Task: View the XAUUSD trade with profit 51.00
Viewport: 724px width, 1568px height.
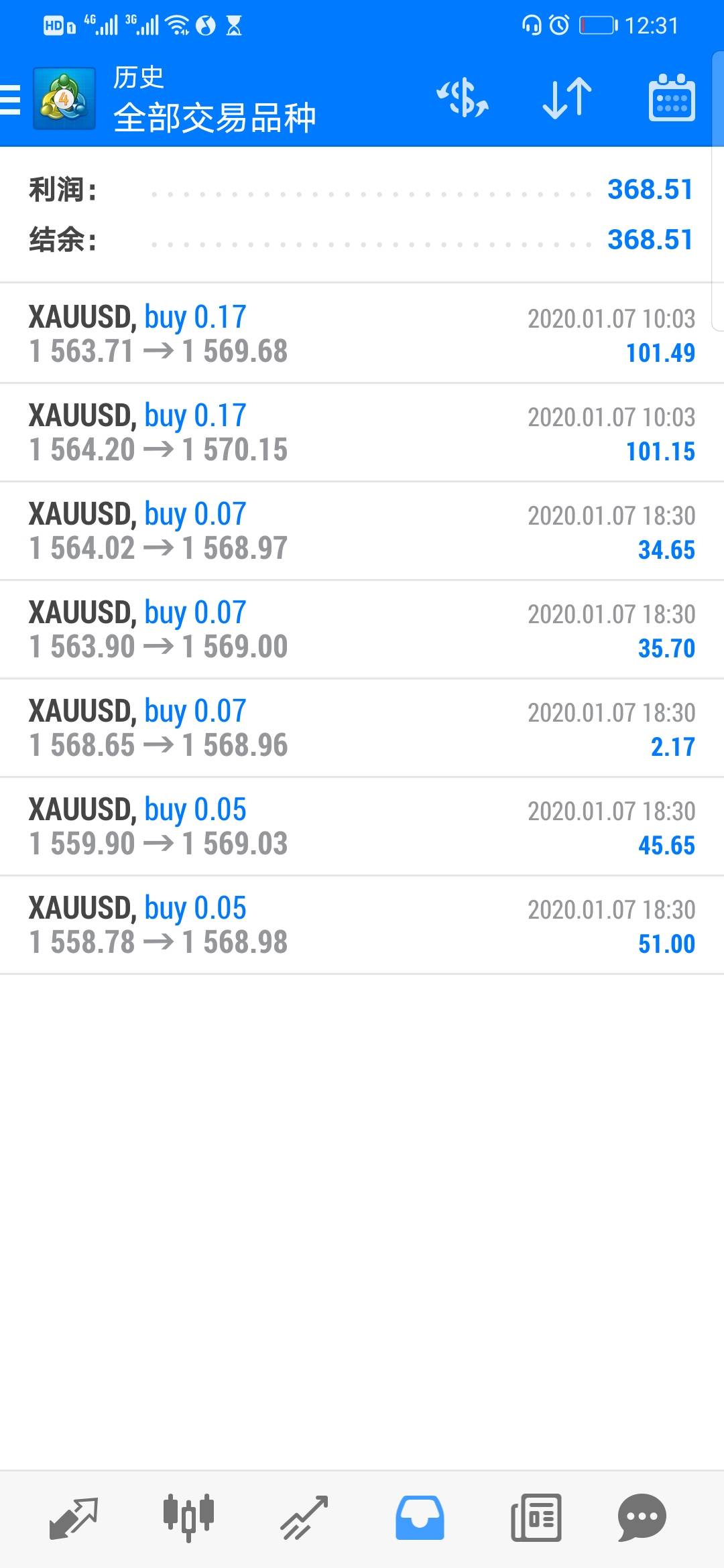Action: point(362,925)
